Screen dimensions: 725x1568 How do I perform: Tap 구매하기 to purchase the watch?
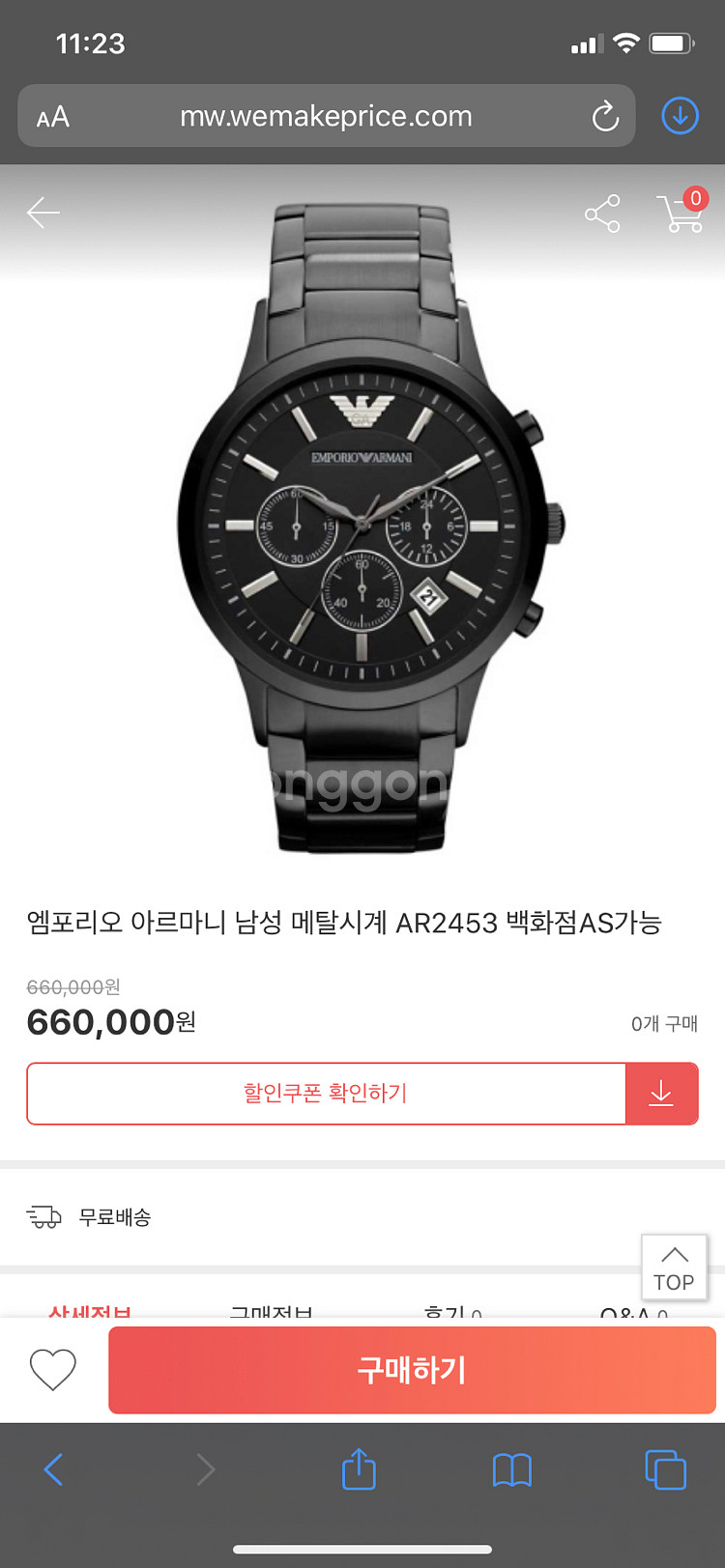[412, 1370]
